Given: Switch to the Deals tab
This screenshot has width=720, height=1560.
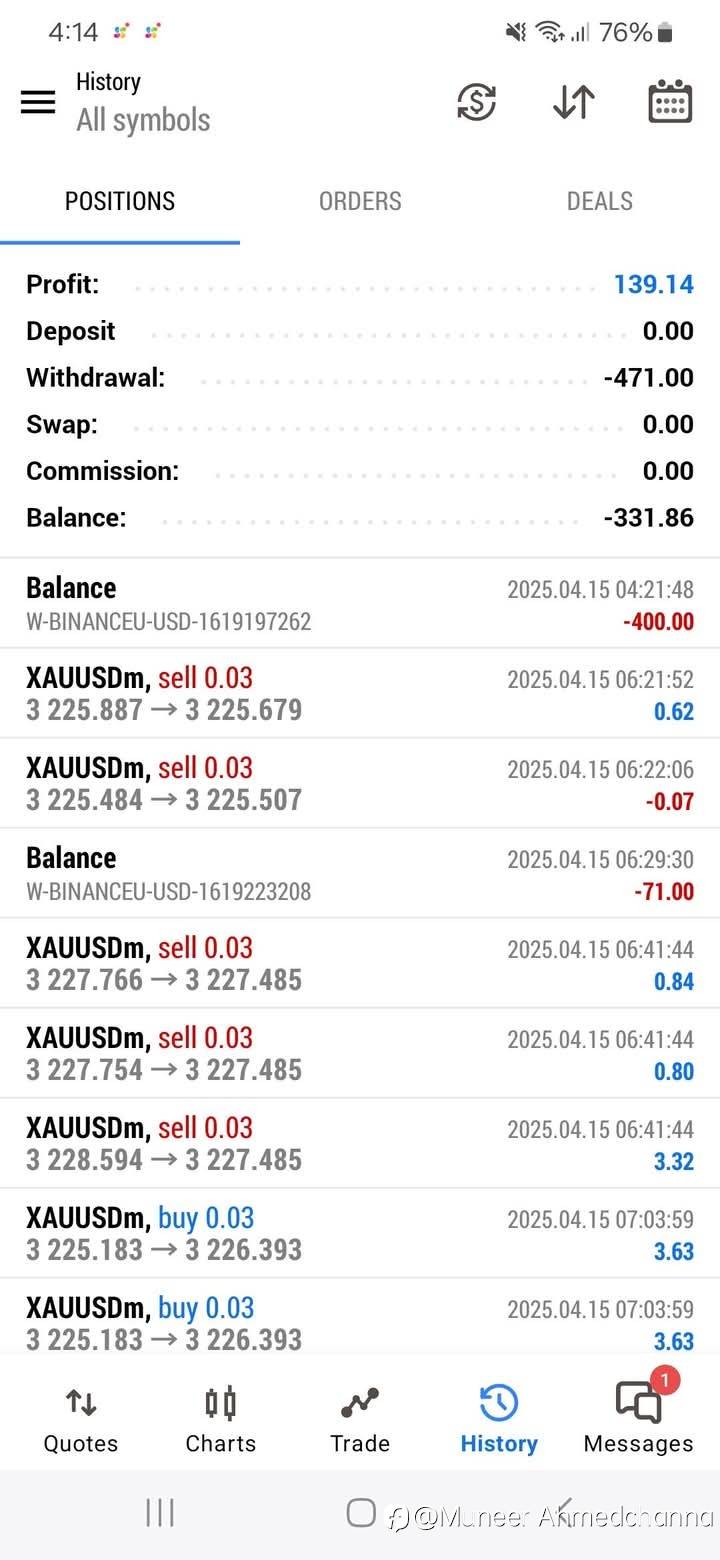Looking at the screenshot, I should (600, 201).
